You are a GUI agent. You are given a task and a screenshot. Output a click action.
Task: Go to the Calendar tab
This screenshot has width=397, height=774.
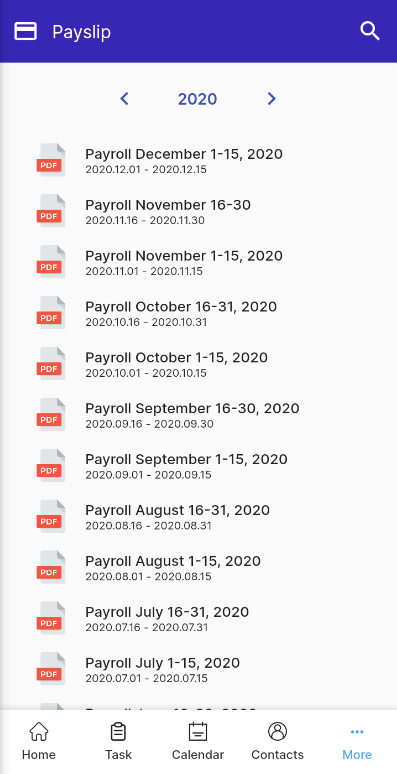coord(198,741)
